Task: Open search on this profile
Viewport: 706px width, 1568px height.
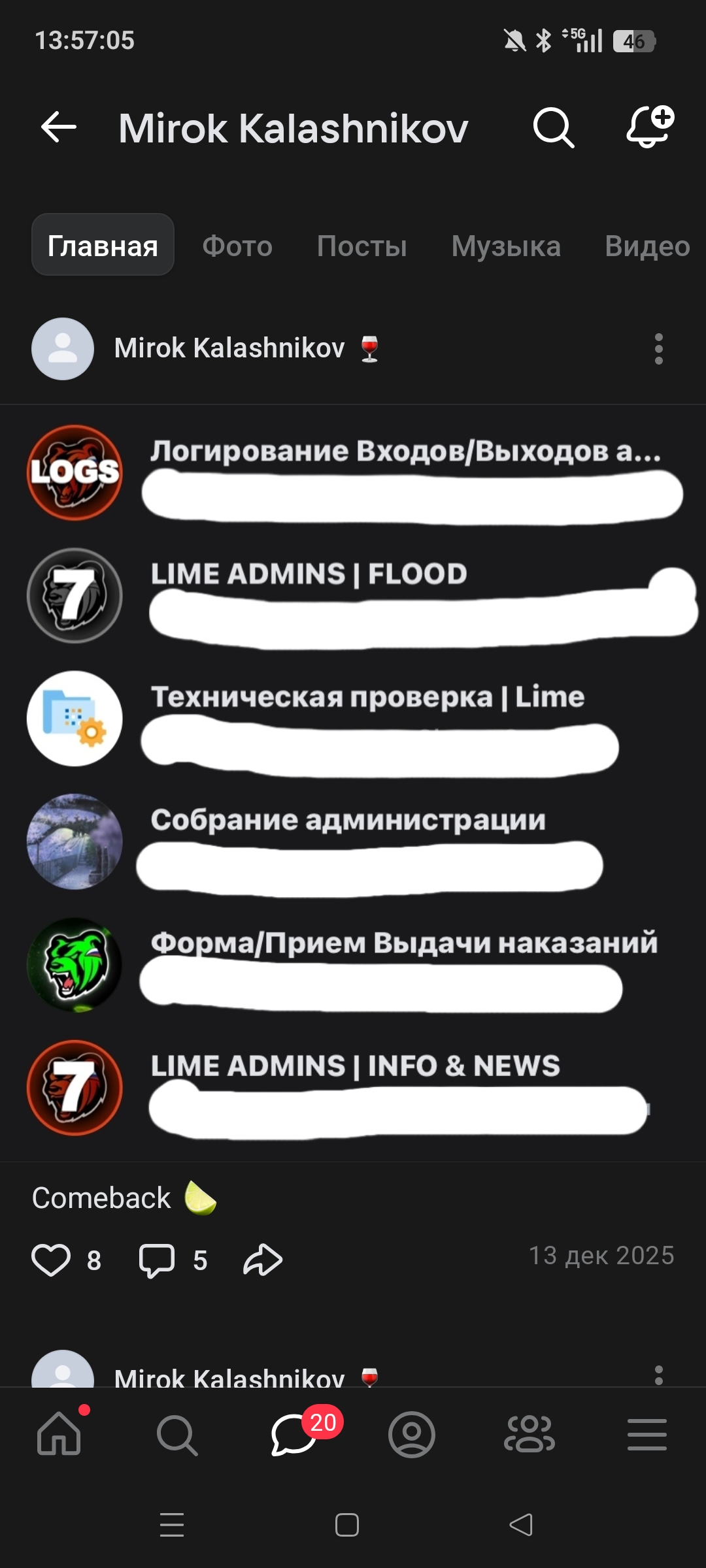Action: pos(553,127)
